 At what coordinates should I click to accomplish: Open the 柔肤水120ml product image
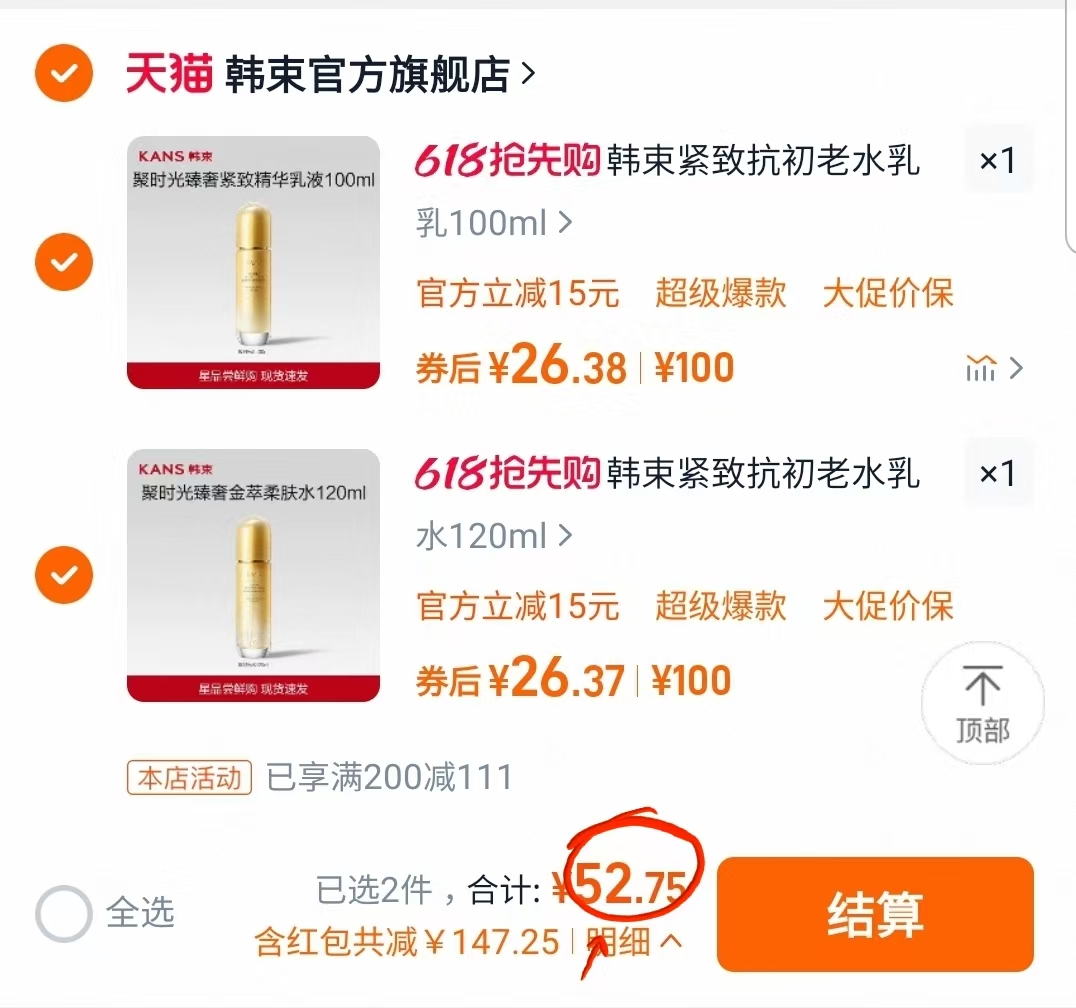(x=253, y=576)
